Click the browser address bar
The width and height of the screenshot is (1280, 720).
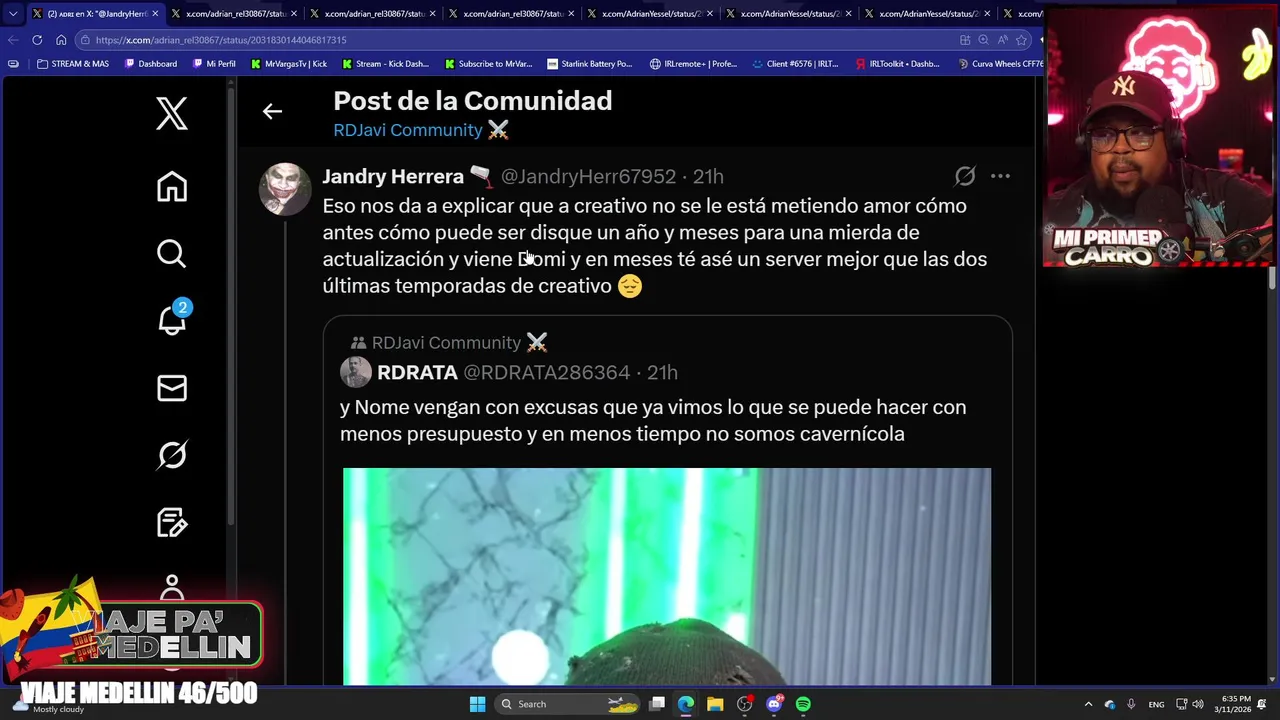click(x=500, y=40)
